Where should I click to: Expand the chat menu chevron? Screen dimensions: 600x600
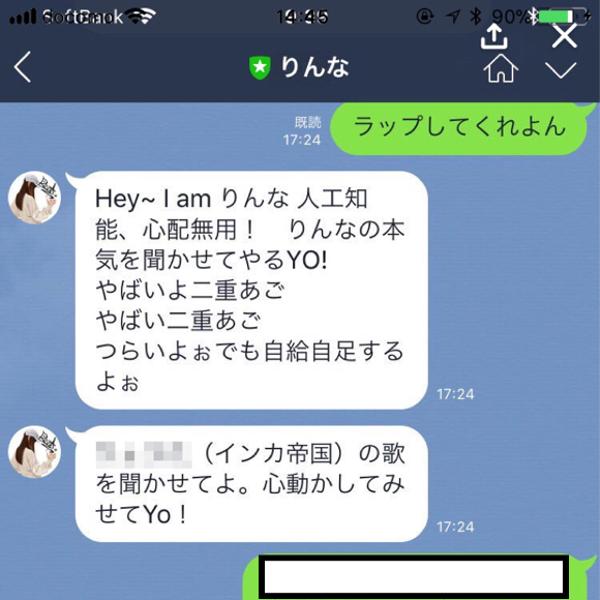point(562,69)
